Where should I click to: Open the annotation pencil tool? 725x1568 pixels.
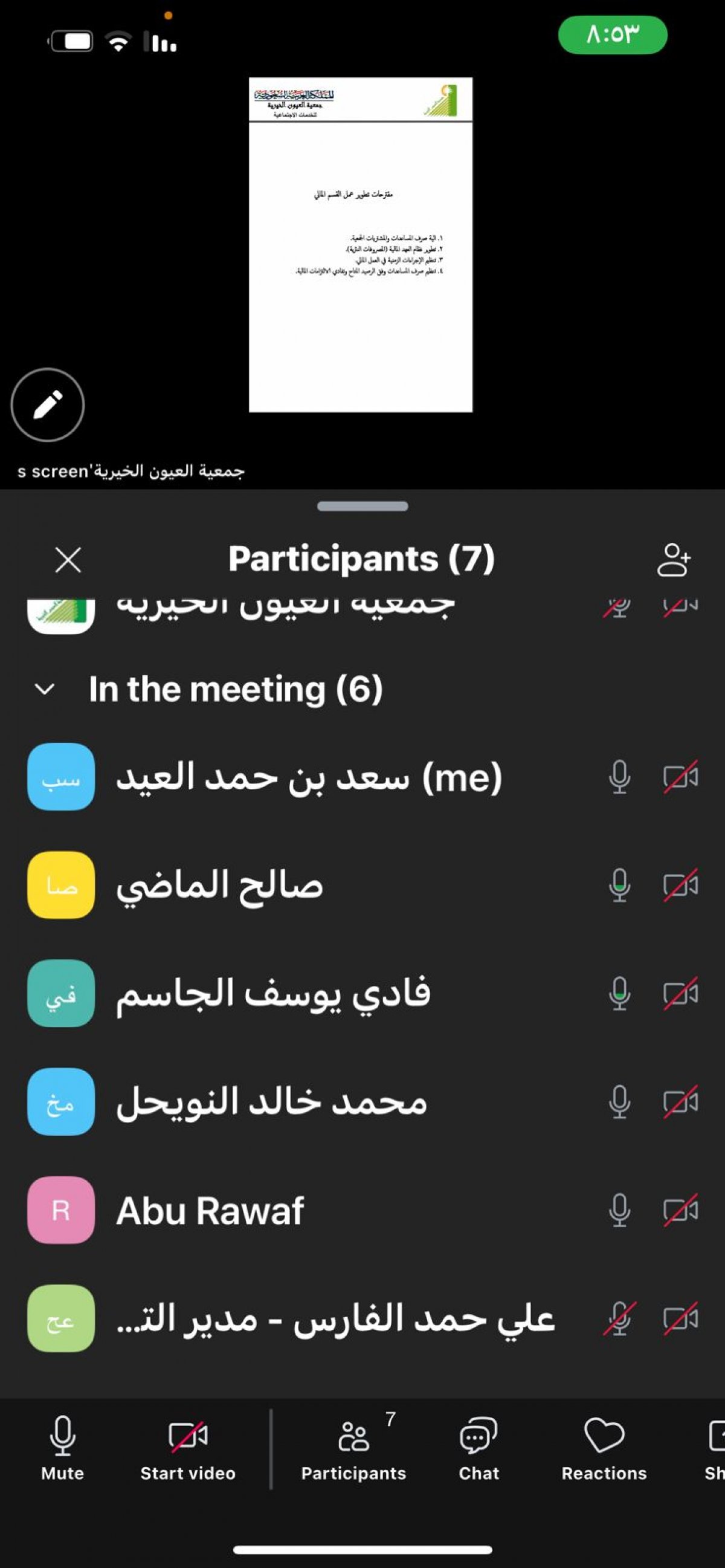click(x=48, y=405)
